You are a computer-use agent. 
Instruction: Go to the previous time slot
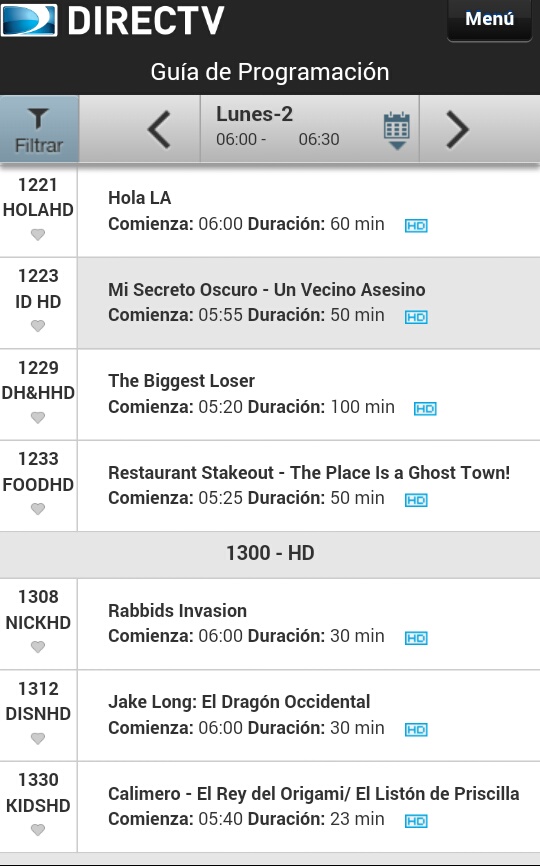[160, 130]
